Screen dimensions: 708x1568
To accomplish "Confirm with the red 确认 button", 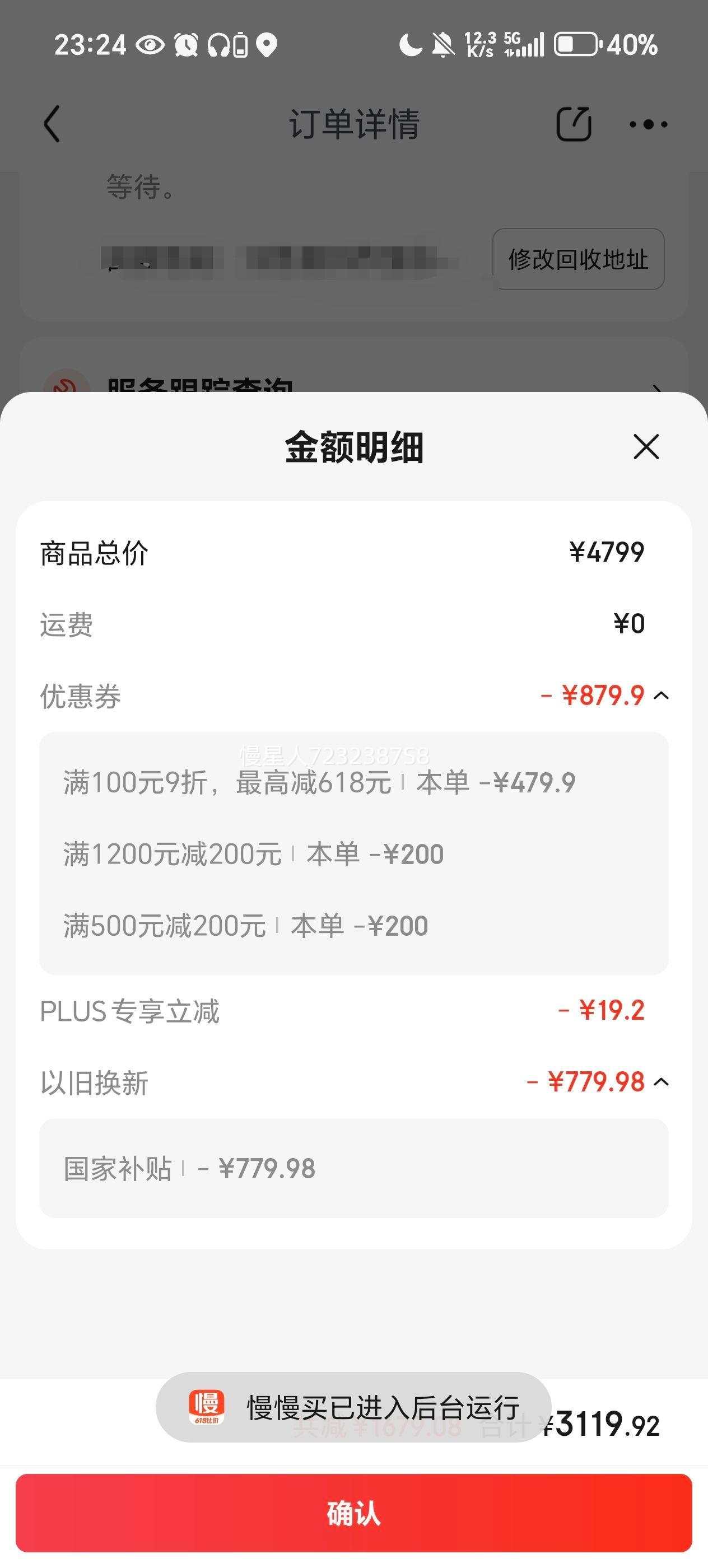I will click(353, 1513).
